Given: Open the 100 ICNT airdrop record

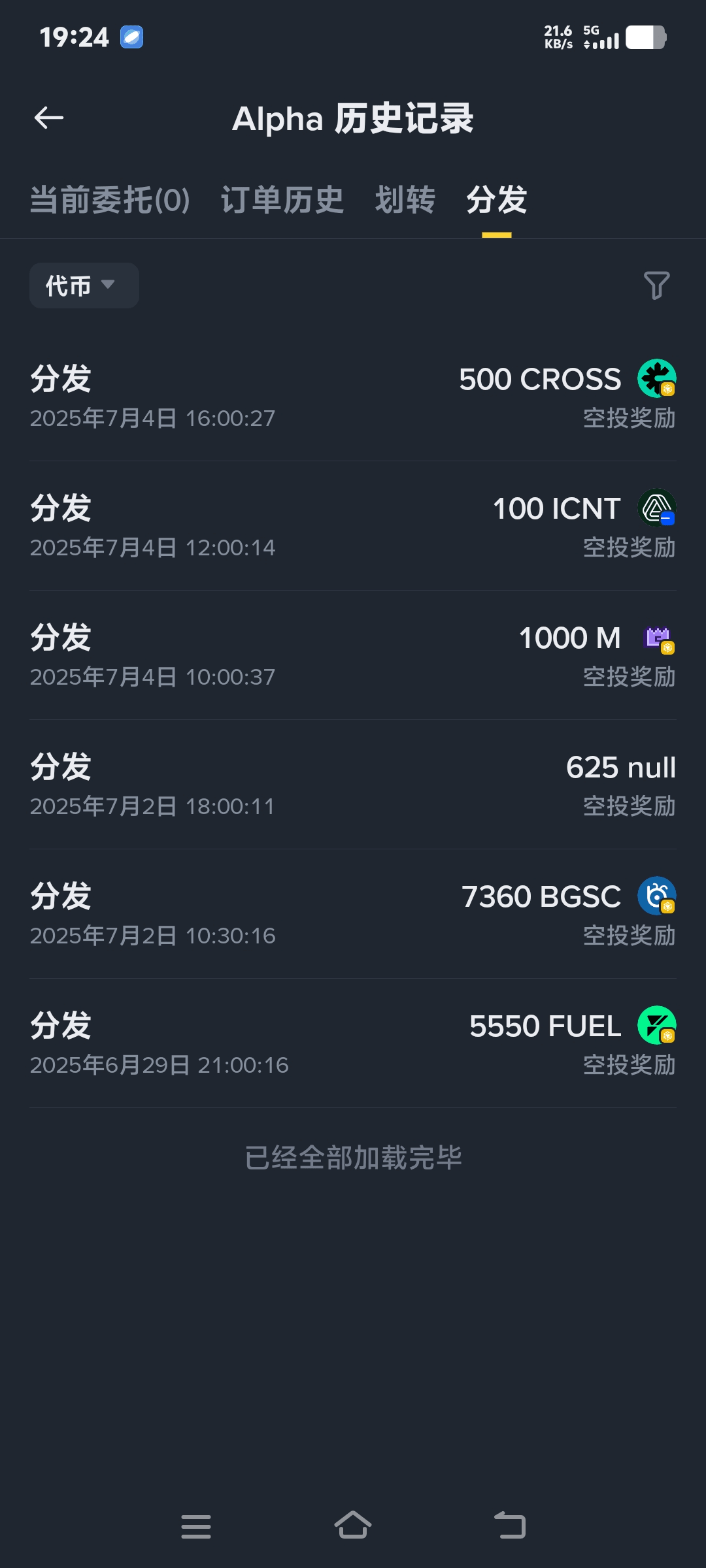Looking at the screenshot, I should 353,526.
